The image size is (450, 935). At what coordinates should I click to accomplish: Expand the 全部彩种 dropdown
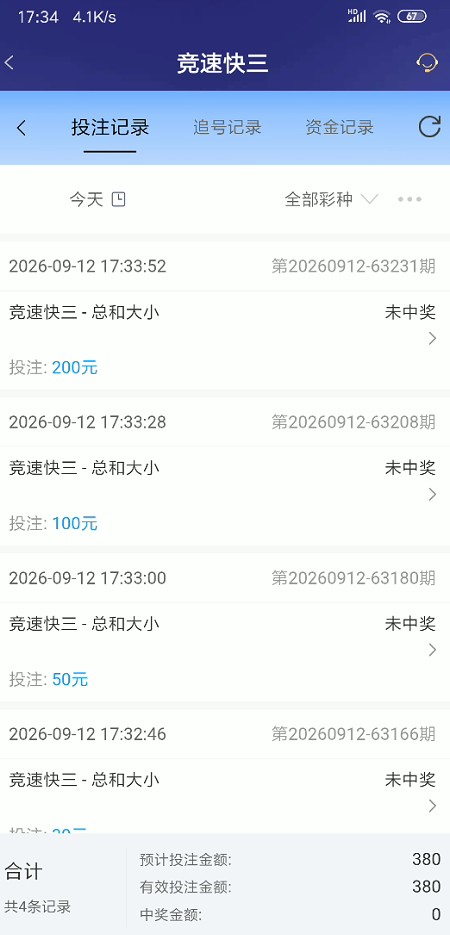tap(331, 199)
